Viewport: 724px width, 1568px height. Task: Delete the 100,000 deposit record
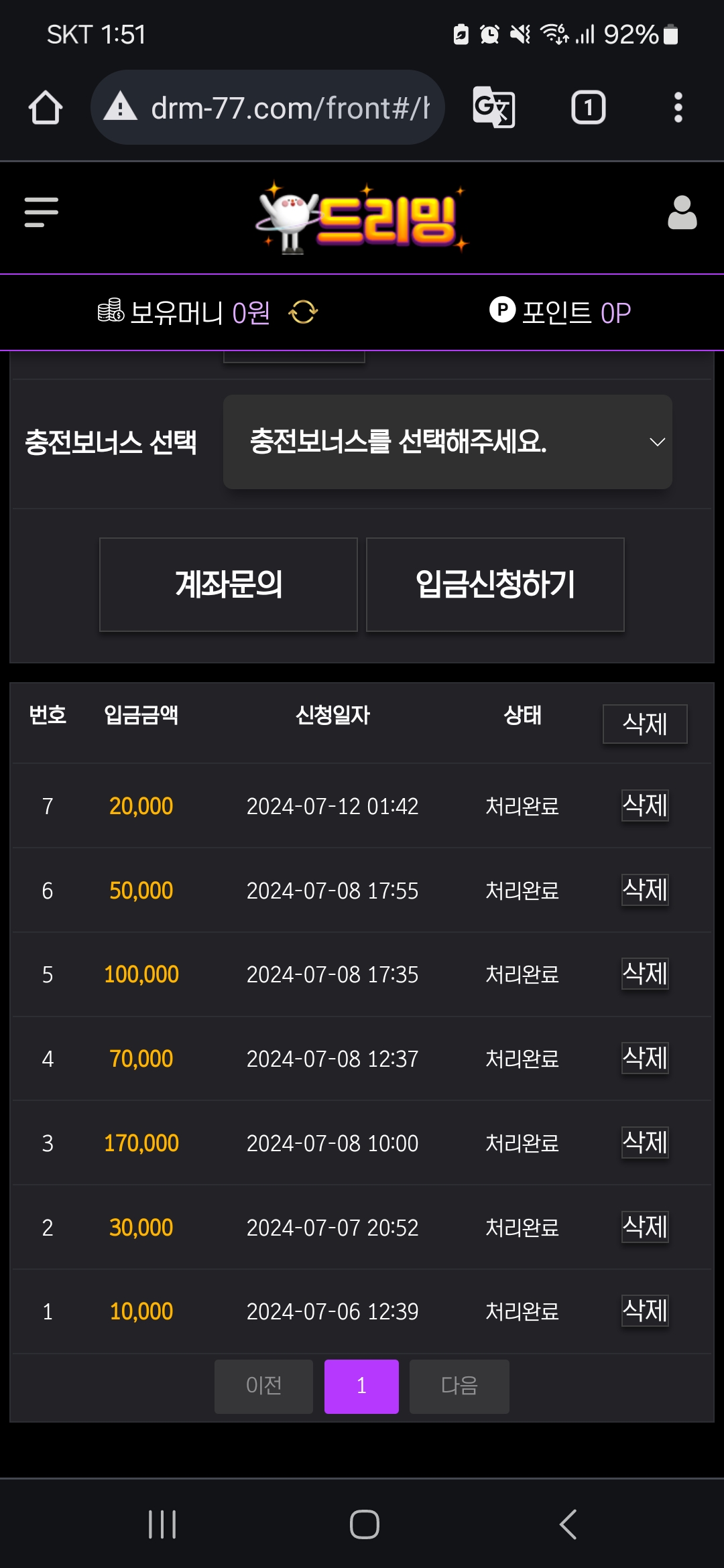pos(644,974)
